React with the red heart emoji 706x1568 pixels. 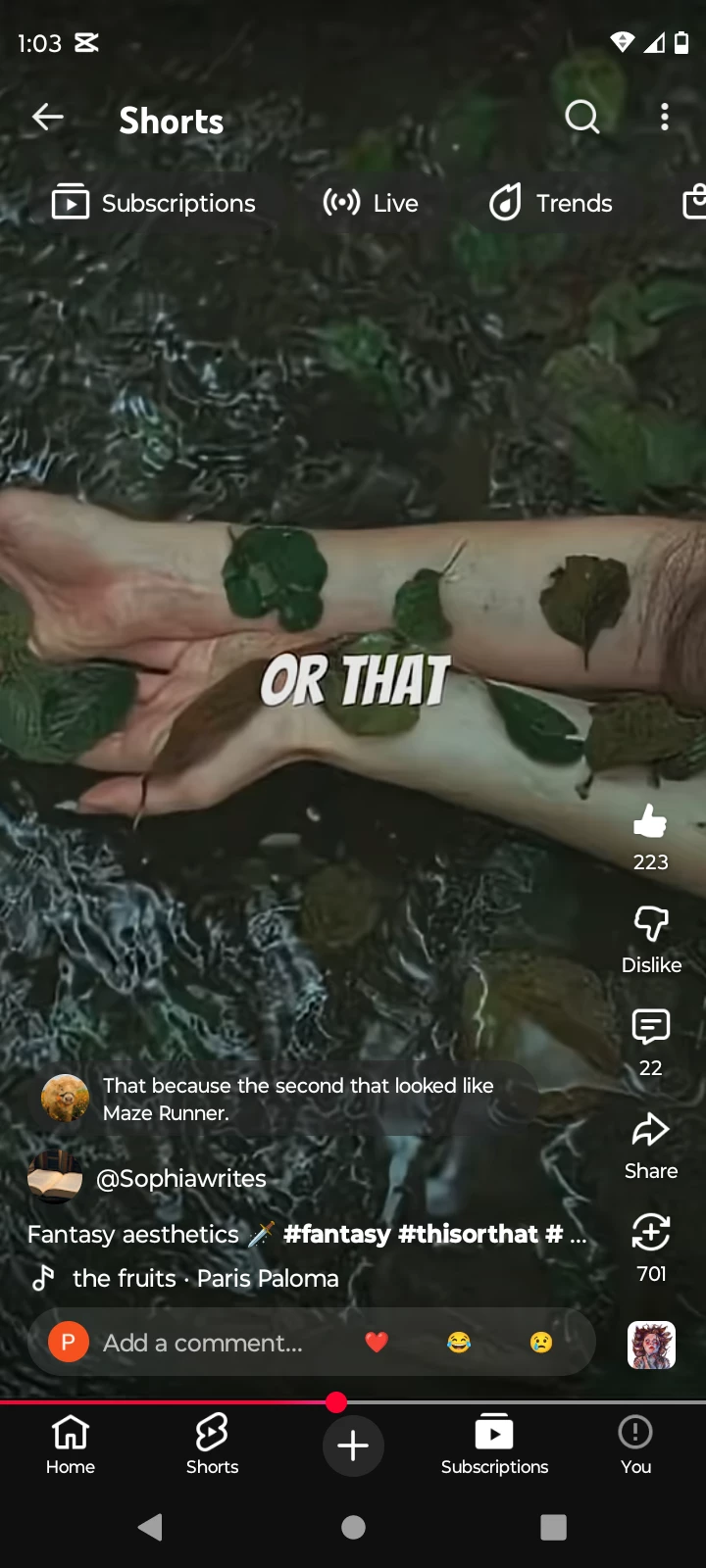(x=377, y=1343)
